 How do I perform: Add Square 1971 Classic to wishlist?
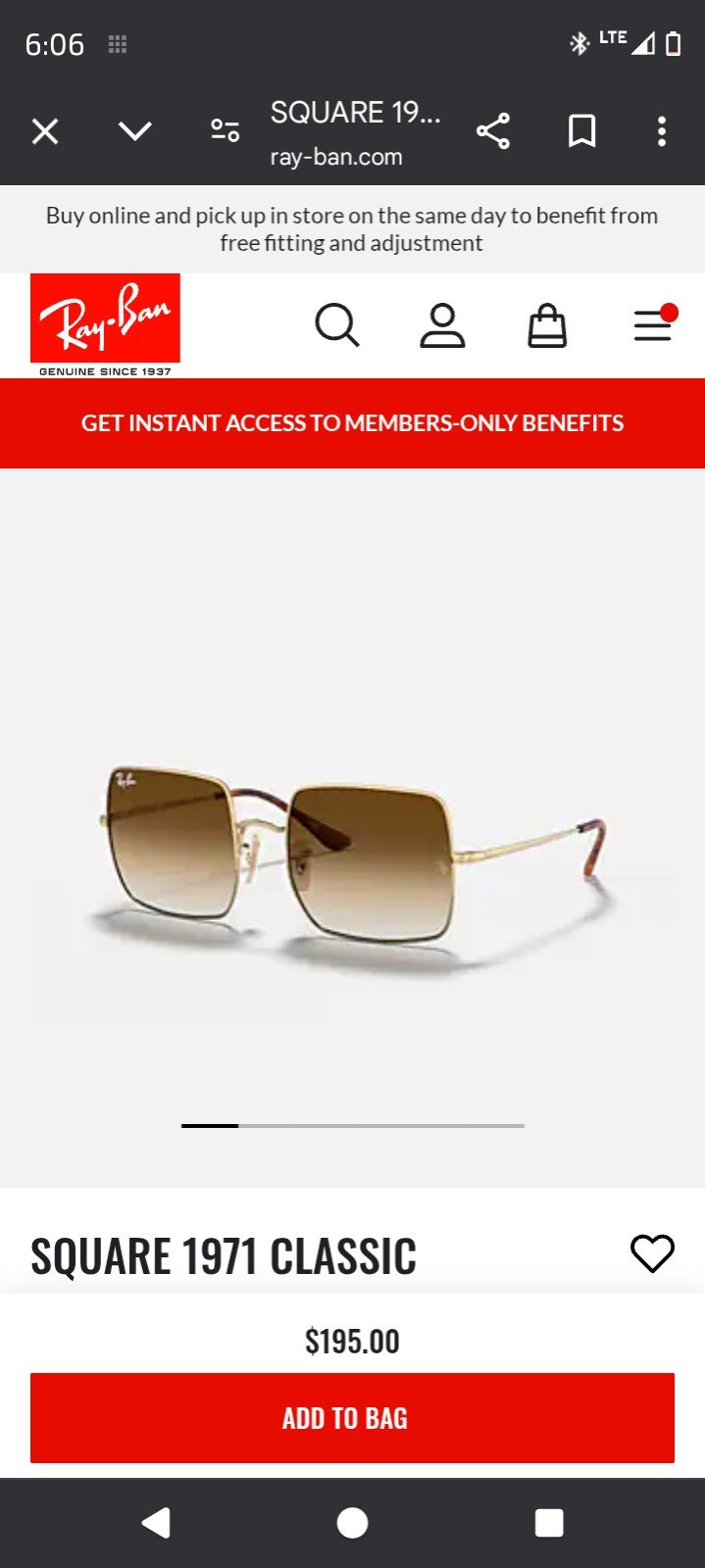(x=652, y=1253)
